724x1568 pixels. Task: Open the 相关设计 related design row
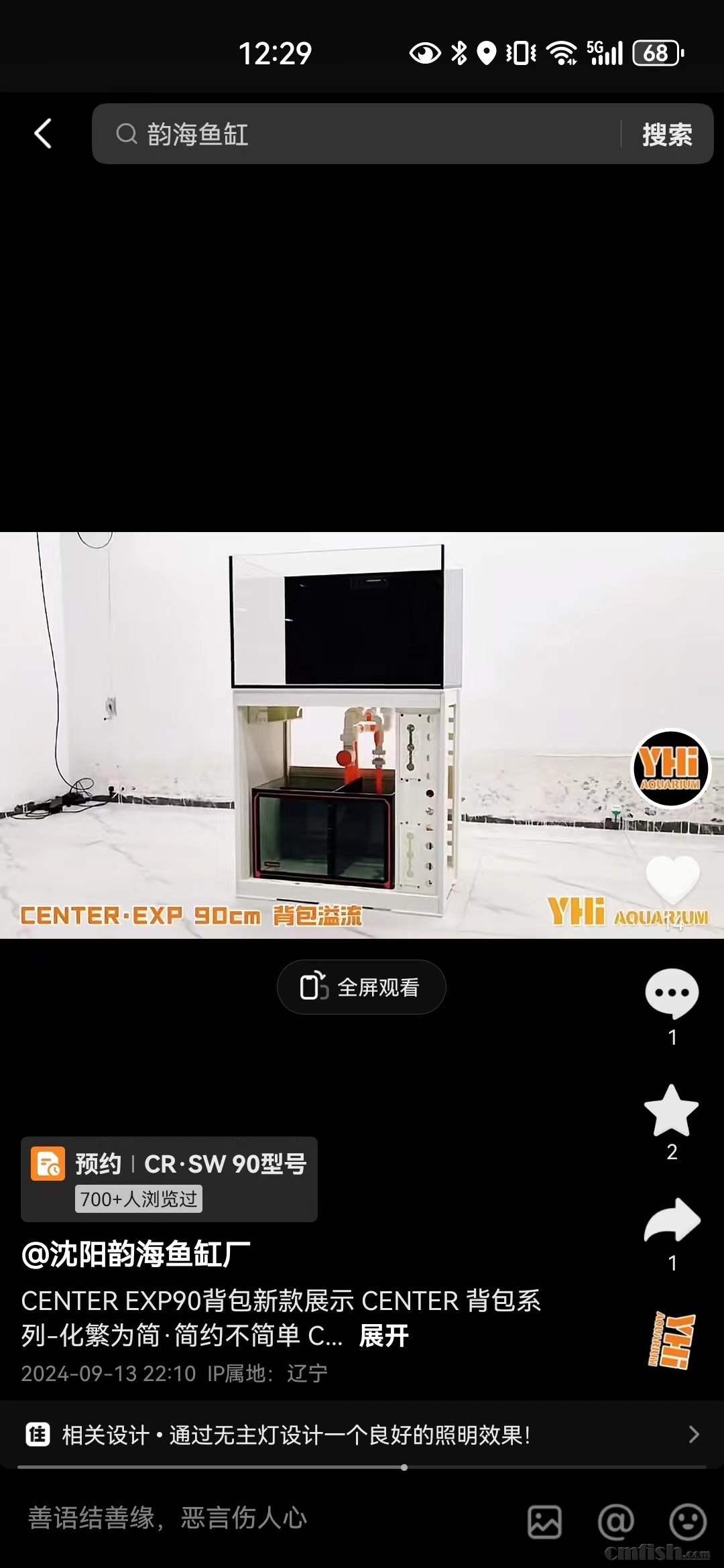[x=362, y=1435]
